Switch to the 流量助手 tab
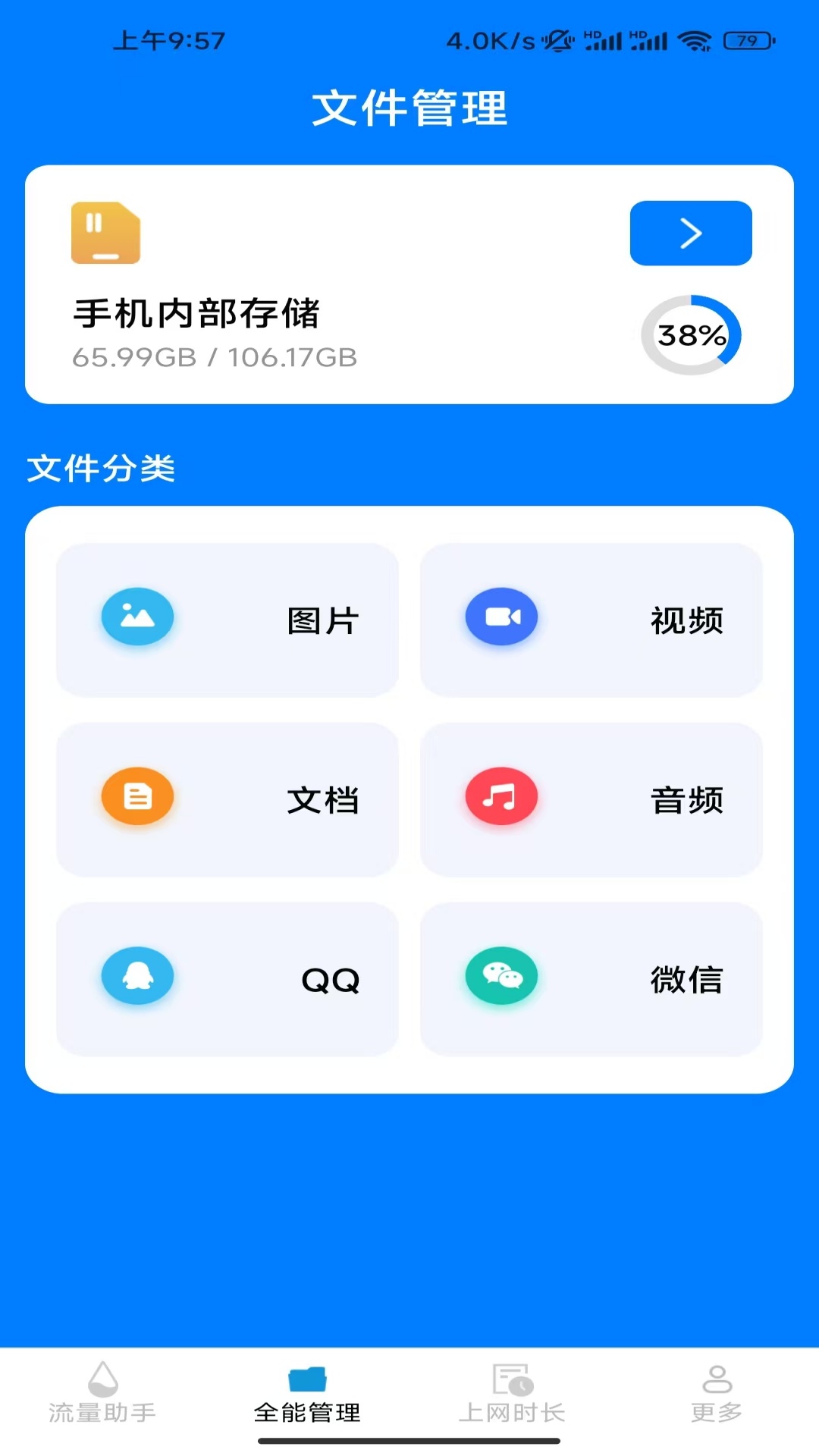 (102, 1395)
